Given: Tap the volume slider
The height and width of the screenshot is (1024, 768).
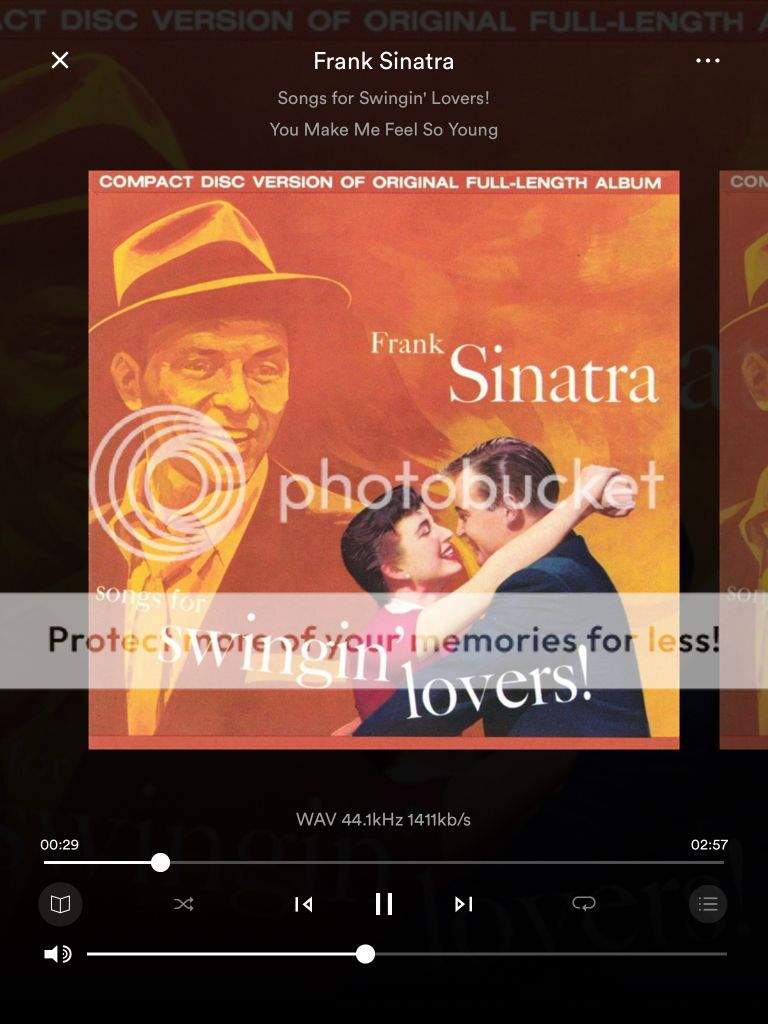Looking at the screenshot, I should [500, 954].
